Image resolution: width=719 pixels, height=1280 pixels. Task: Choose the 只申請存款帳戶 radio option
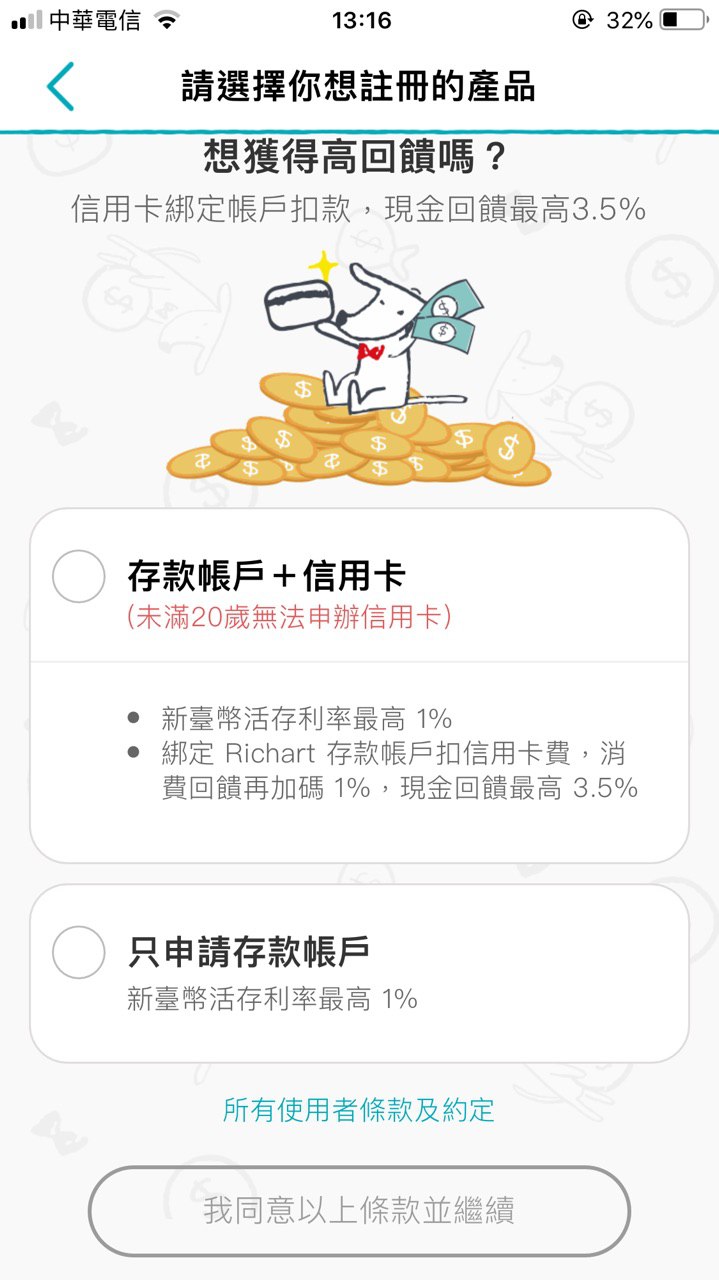click(x=78, y=952)
